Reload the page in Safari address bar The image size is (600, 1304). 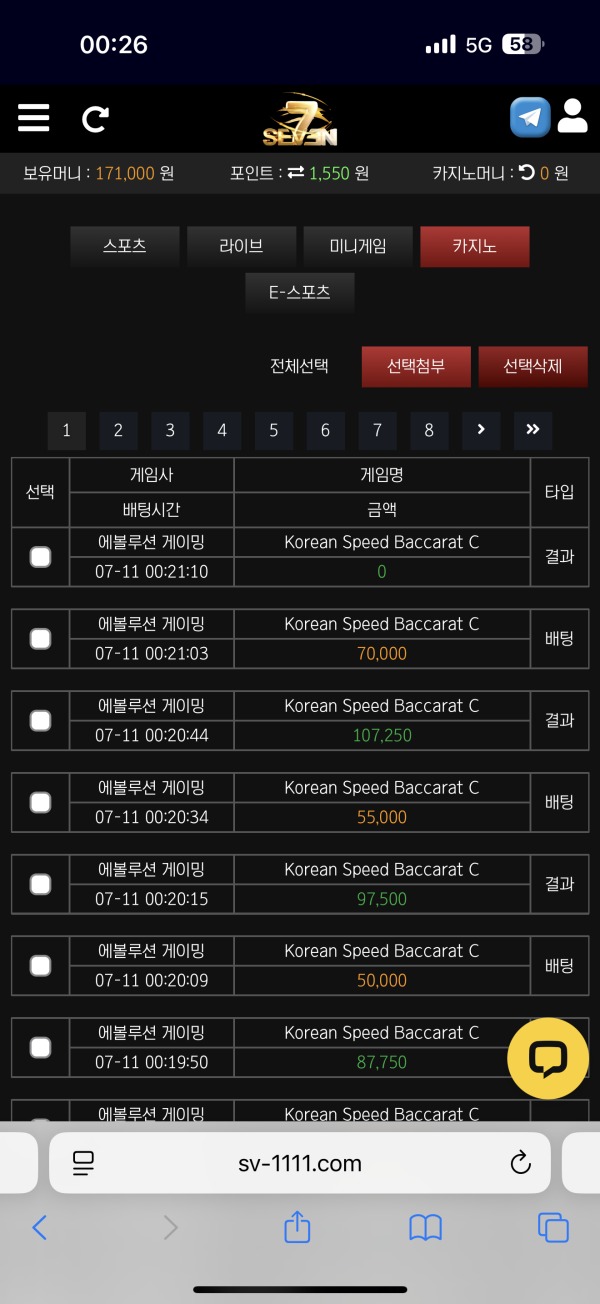(x=520, y=1162)
